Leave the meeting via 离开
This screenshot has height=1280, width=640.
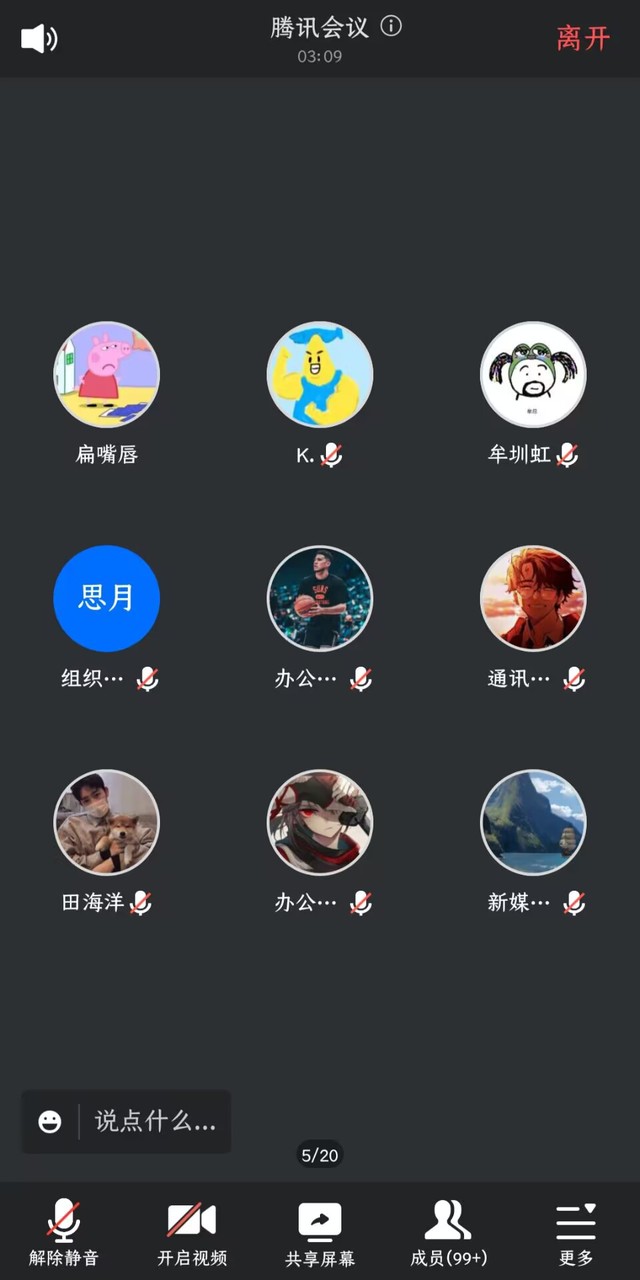[583, 39]
